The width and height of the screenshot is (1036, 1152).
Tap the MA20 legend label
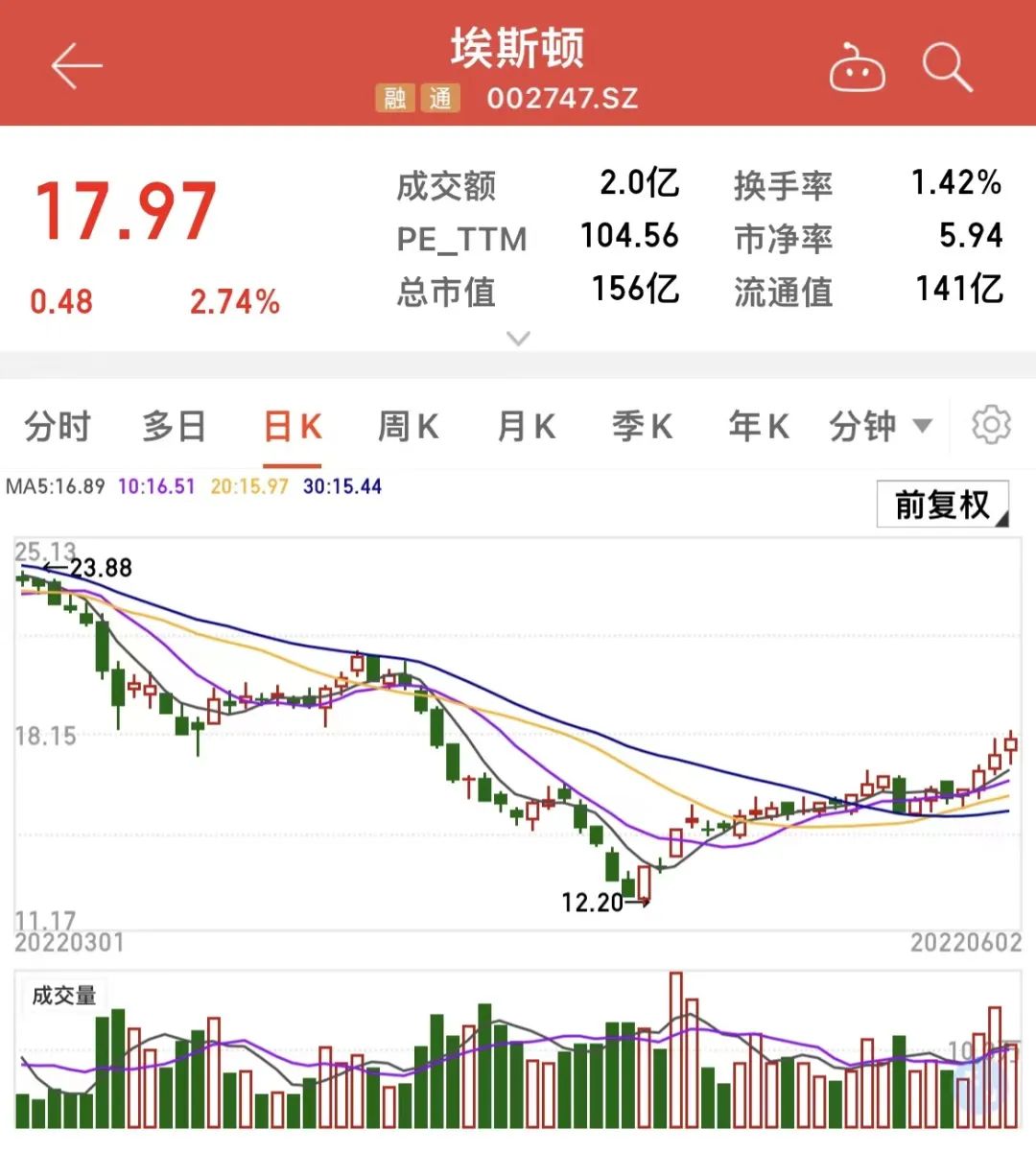pos(250,486)
